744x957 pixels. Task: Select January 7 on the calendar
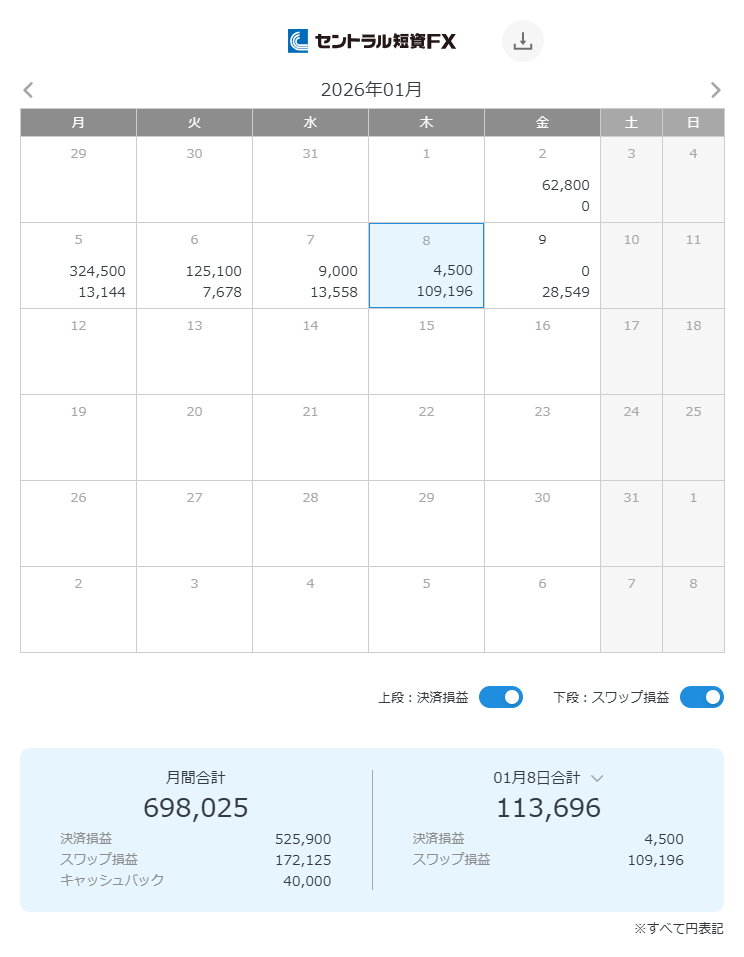tap(310, 266)
